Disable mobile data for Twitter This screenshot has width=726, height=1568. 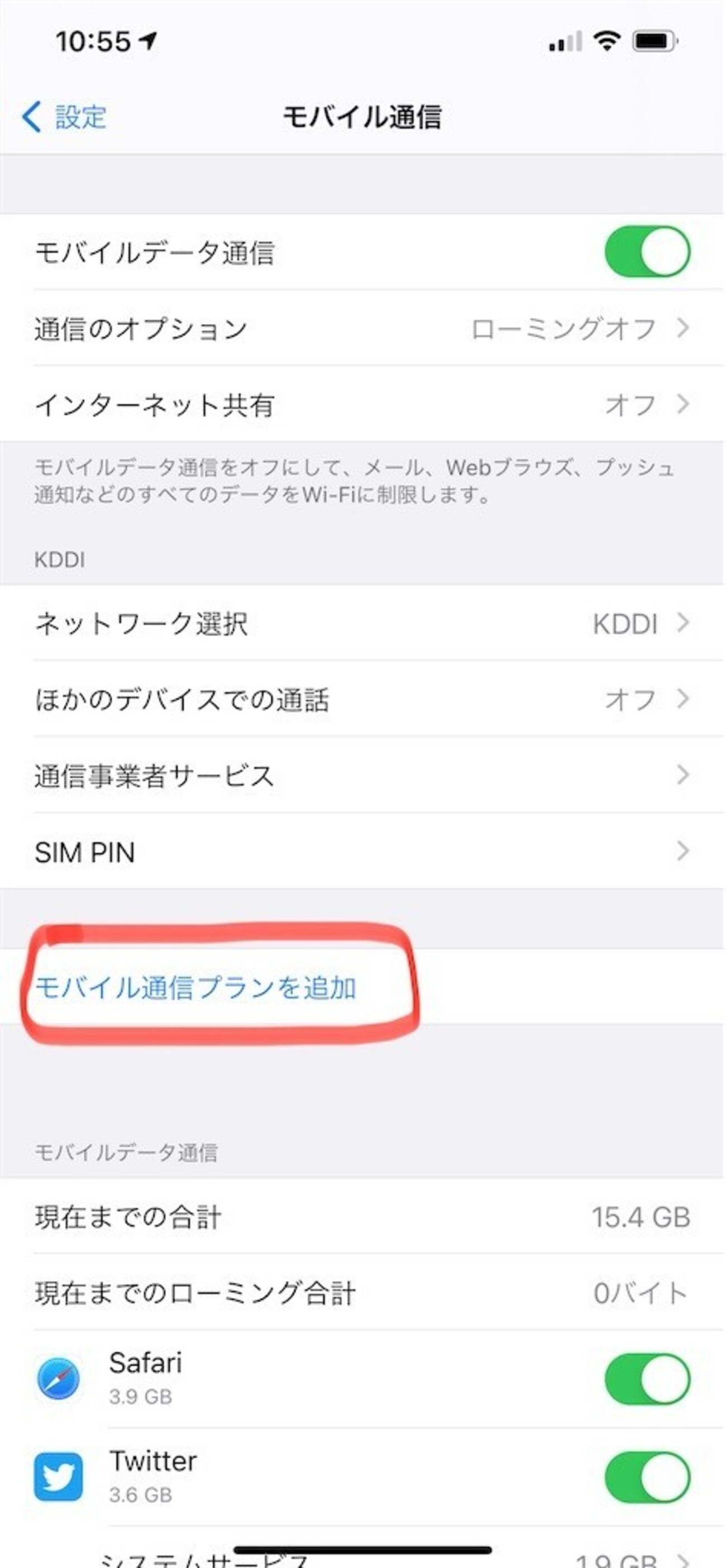647,1478
